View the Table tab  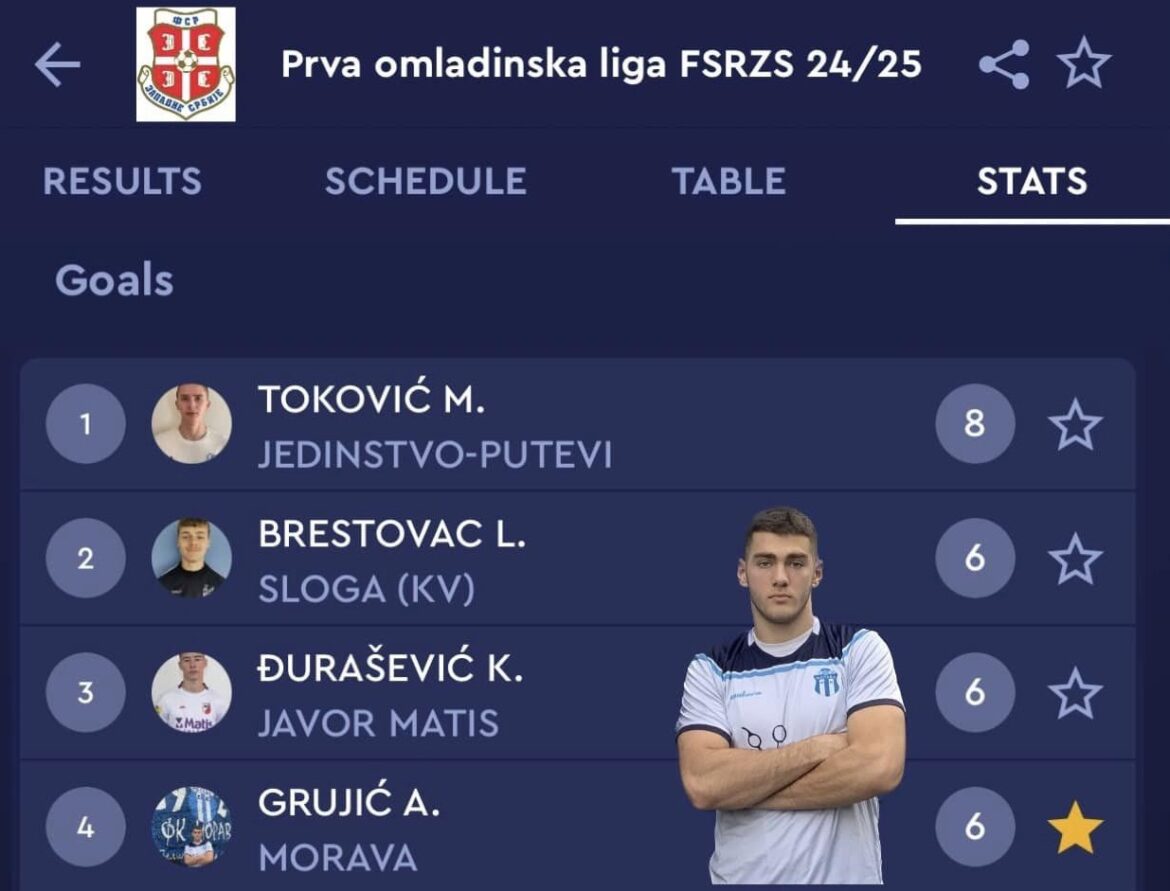click(728, 181)
